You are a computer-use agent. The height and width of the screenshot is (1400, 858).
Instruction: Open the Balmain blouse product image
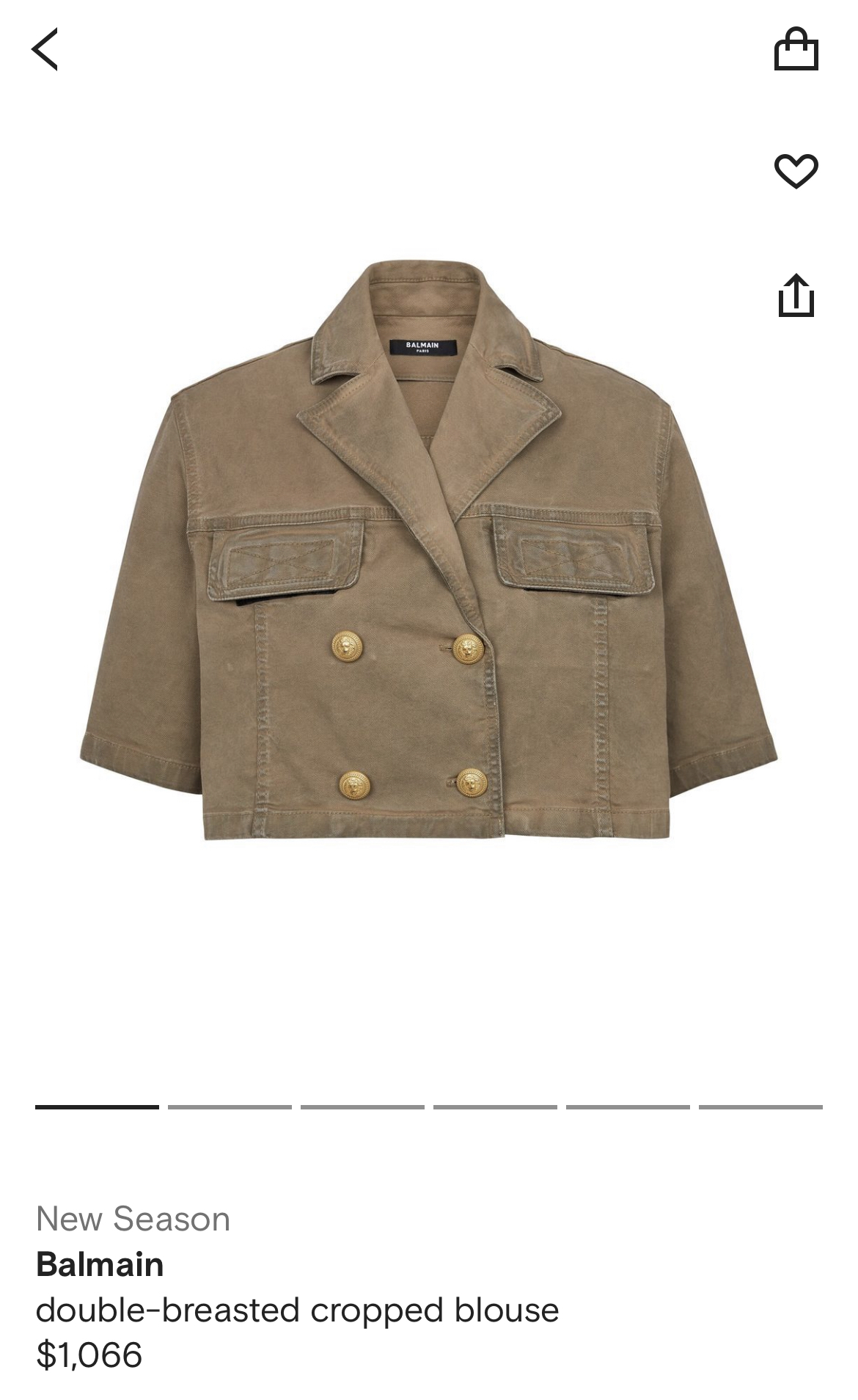[429, 550]
